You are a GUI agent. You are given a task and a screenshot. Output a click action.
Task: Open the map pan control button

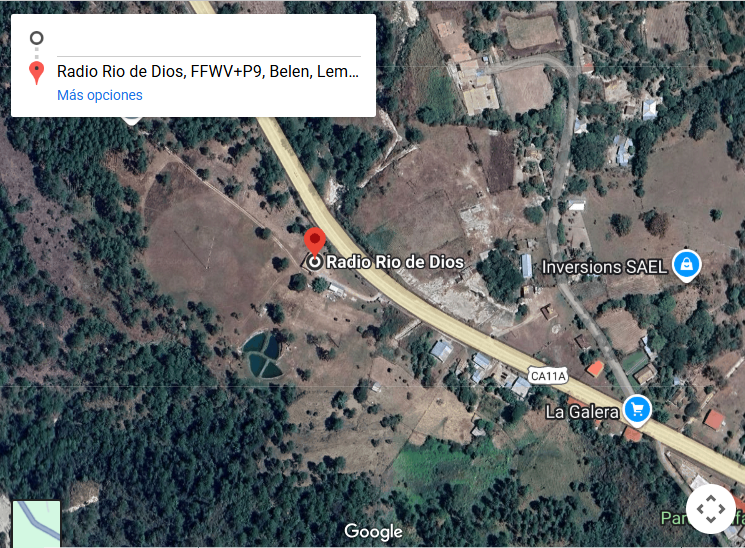coord(711,508)
